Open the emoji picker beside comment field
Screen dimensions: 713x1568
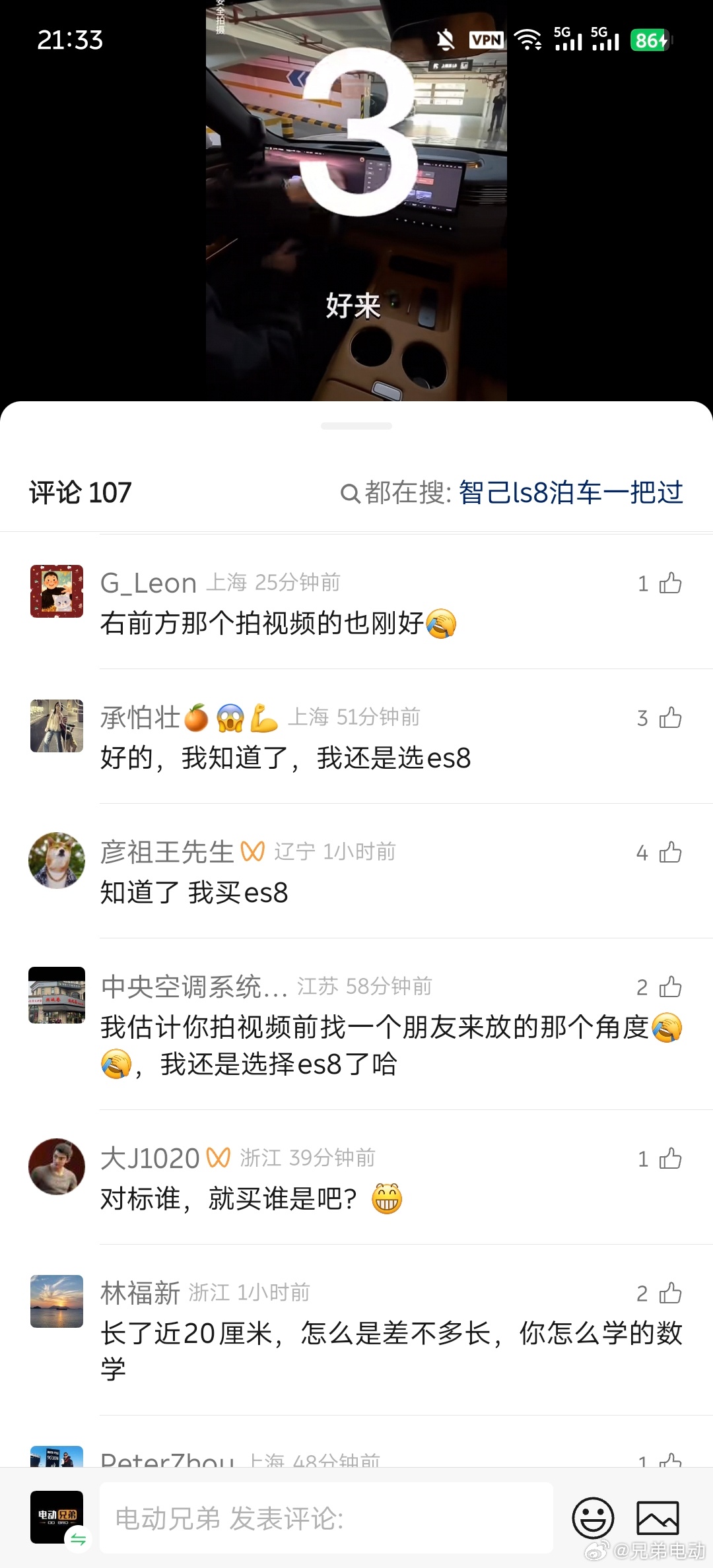[x=594, y=1517]
